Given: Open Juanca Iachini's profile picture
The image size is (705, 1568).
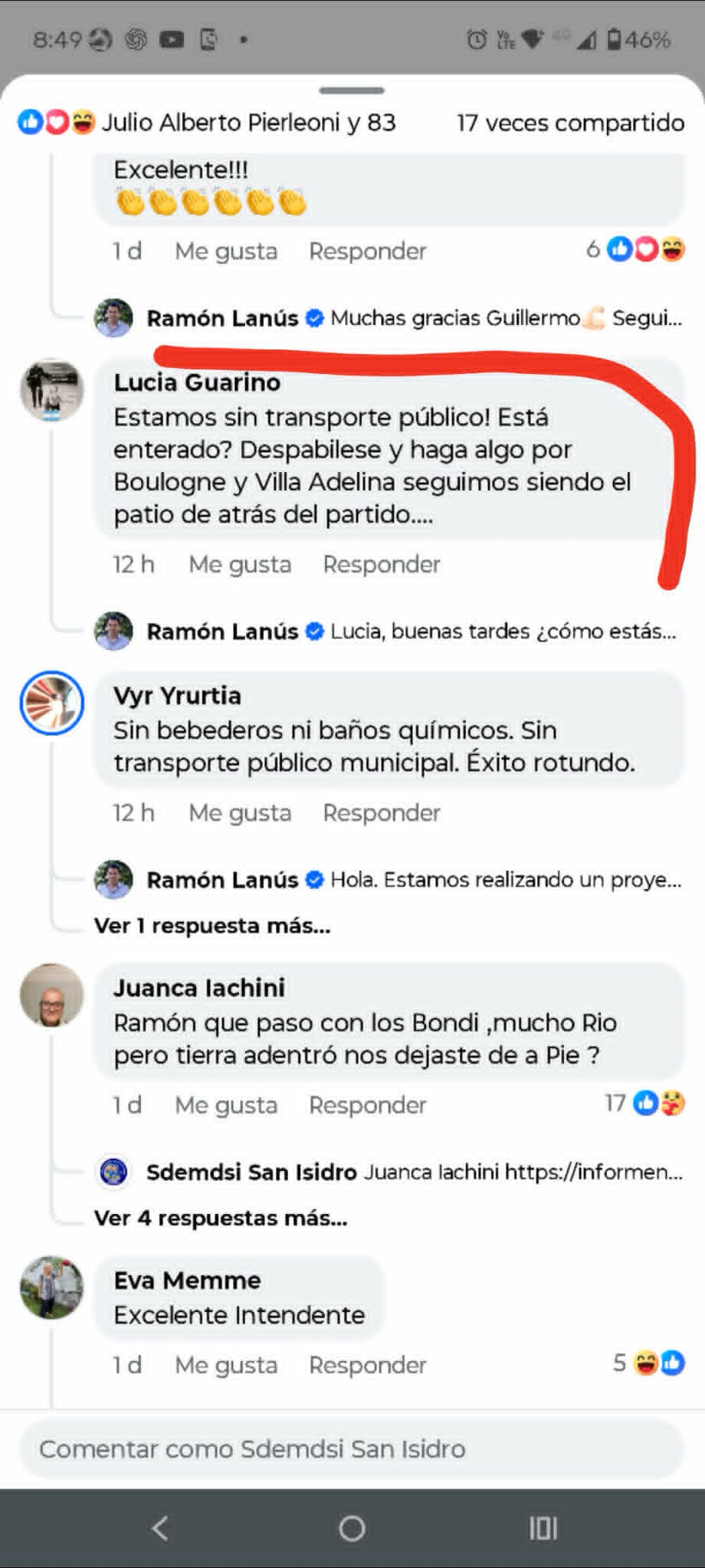Looking at the screenshot, I should [x=51, y=995].
